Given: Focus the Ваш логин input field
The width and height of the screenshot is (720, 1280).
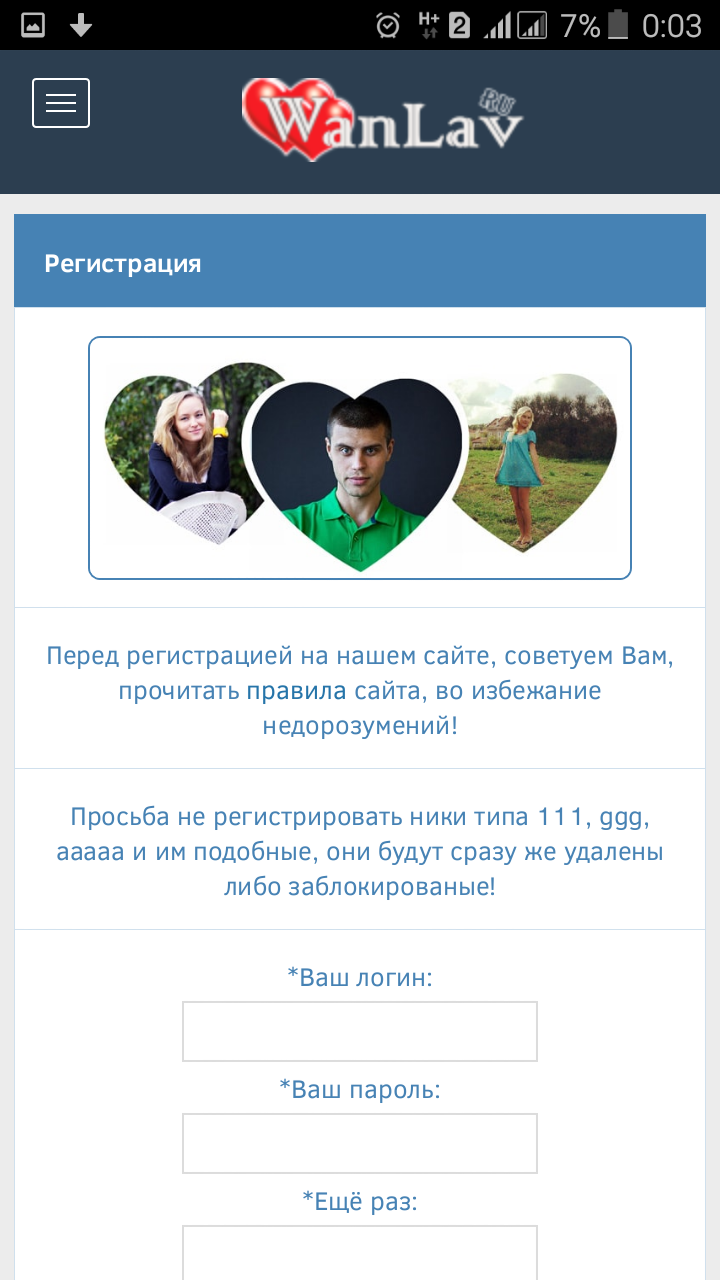Looking at the screenshot, I should click(360, 1031).
